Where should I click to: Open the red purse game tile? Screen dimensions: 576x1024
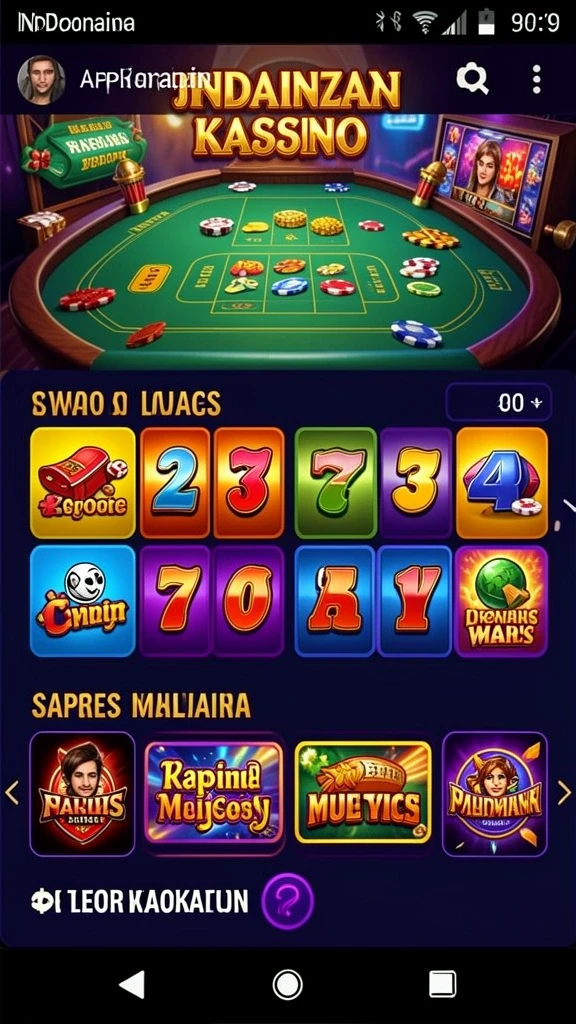[x=82, y=483]
